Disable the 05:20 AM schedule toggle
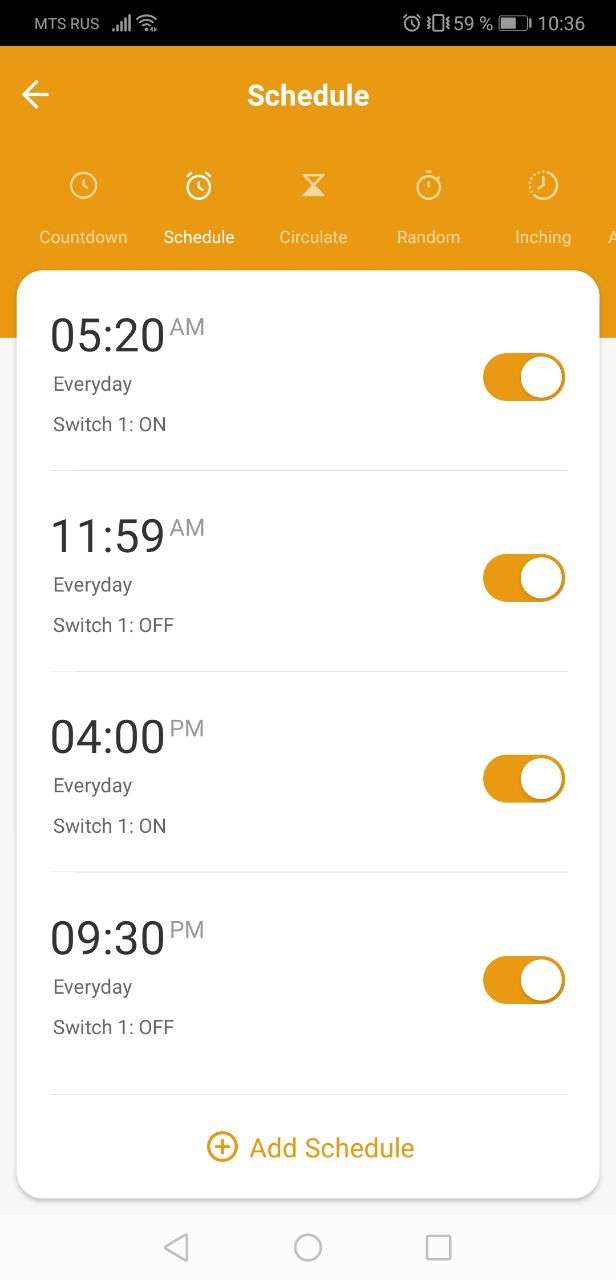 coord(524,377)
